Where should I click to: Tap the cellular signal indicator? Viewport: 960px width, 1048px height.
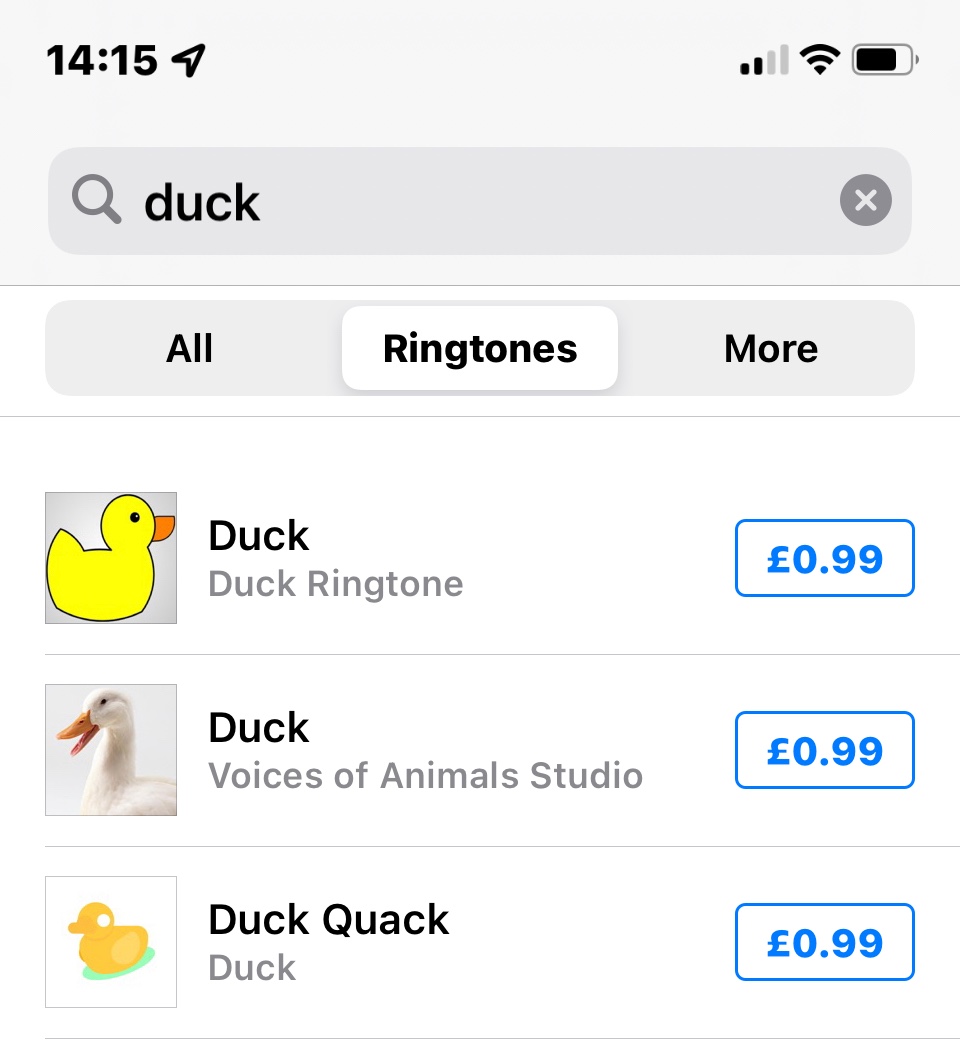pyautogui.click(x=762, y=58)
